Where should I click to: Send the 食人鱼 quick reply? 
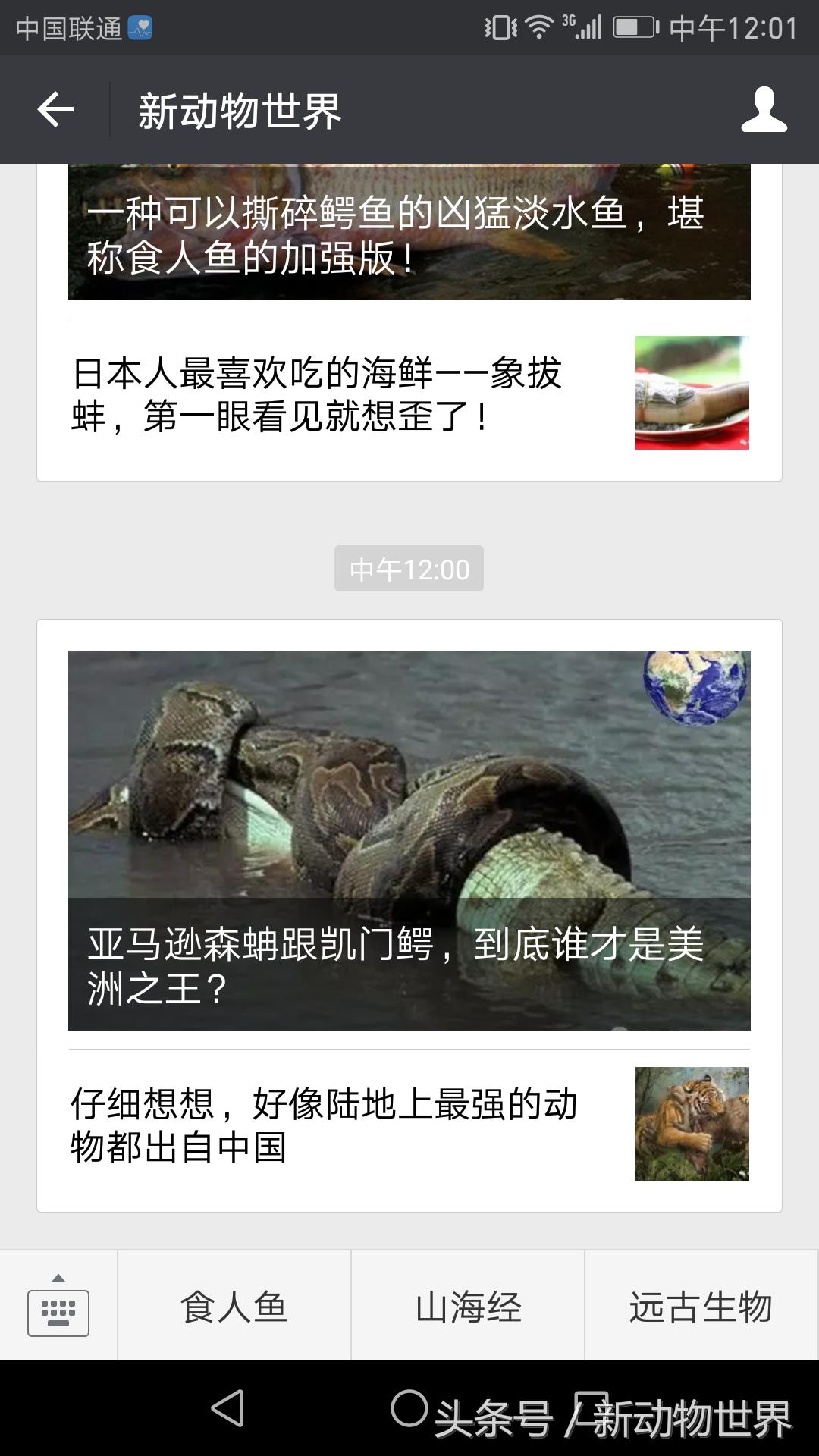[233, 1306]
